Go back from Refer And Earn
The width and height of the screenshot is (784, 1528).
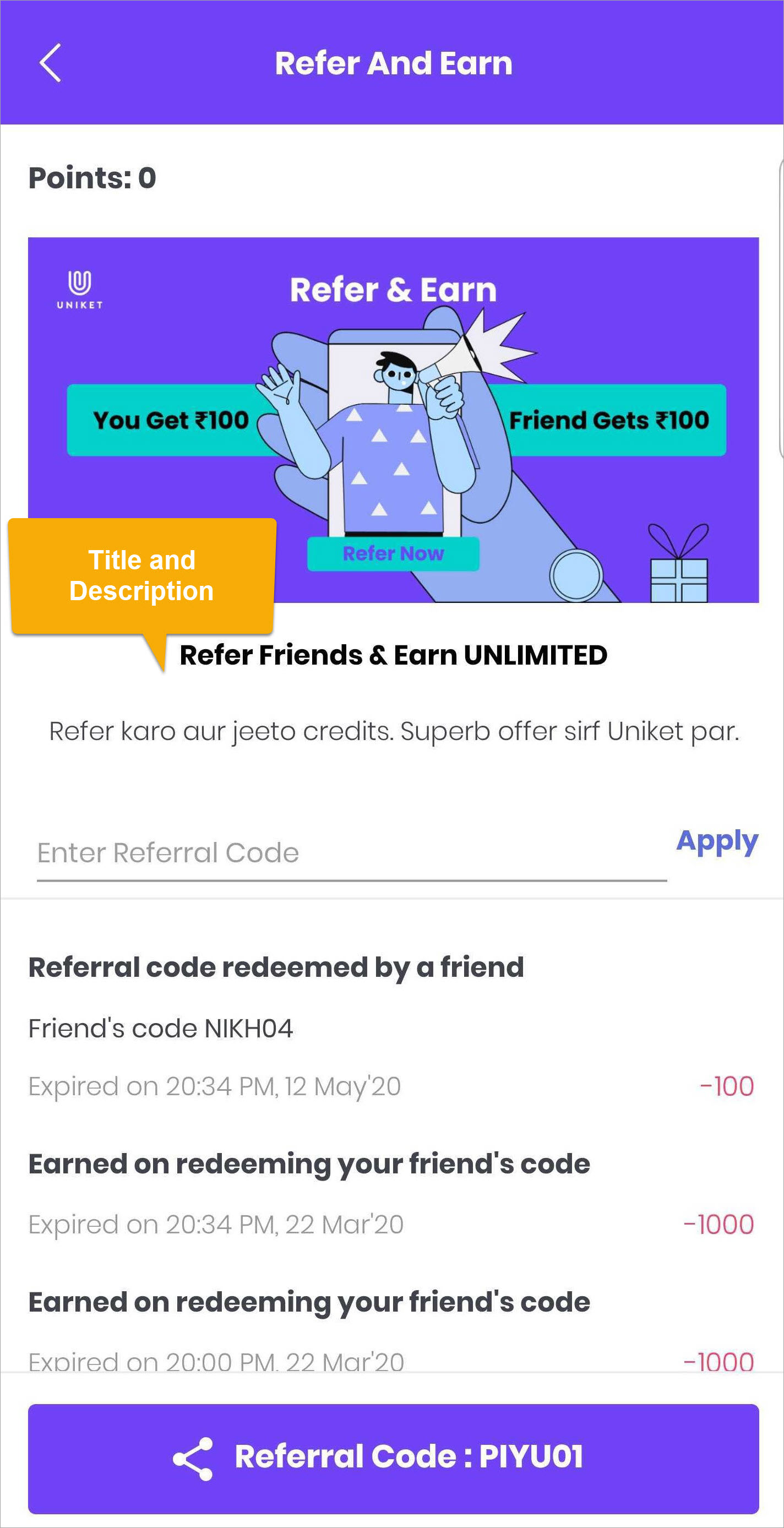point(51,62)
